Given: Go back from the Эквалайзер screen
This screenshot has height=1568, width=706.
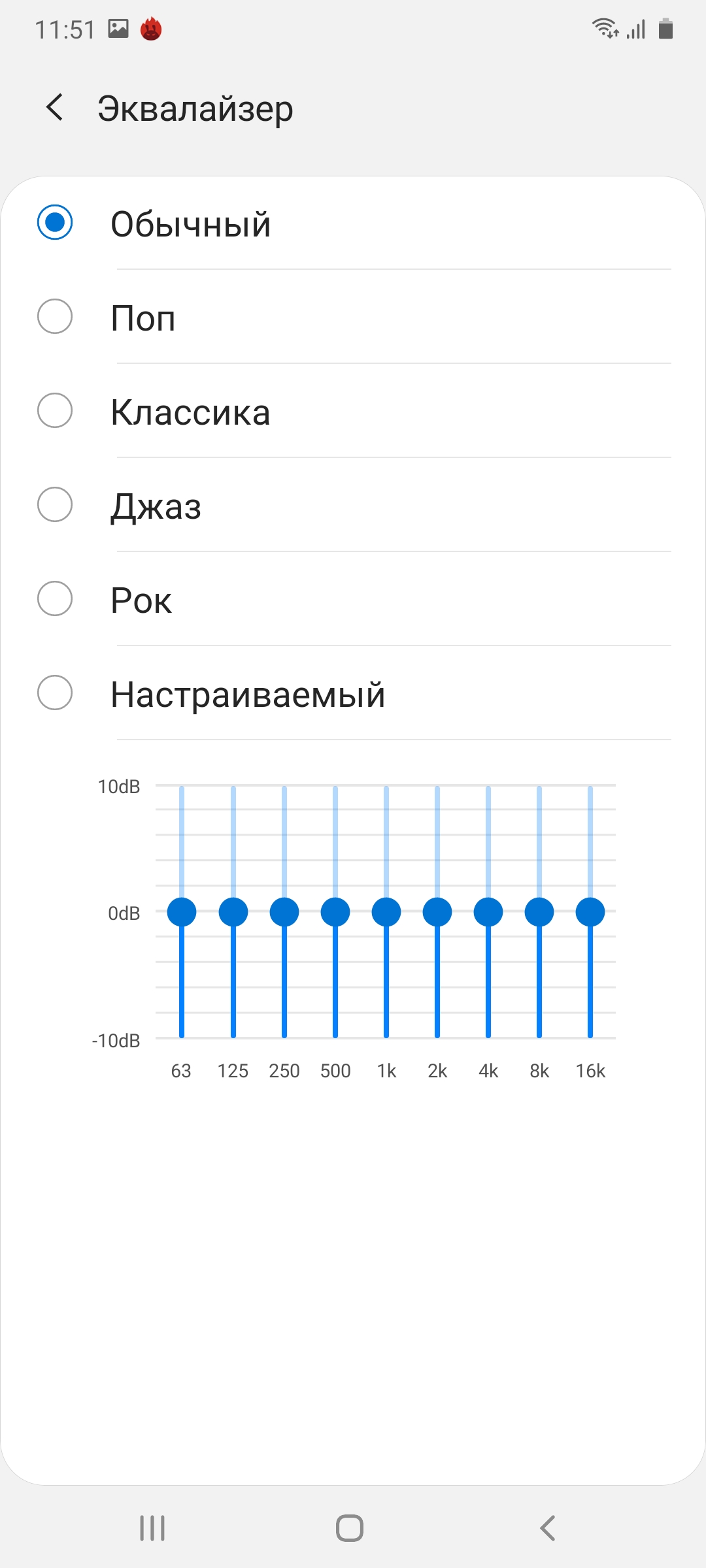Looking at the screenshot, I should 55,107.
